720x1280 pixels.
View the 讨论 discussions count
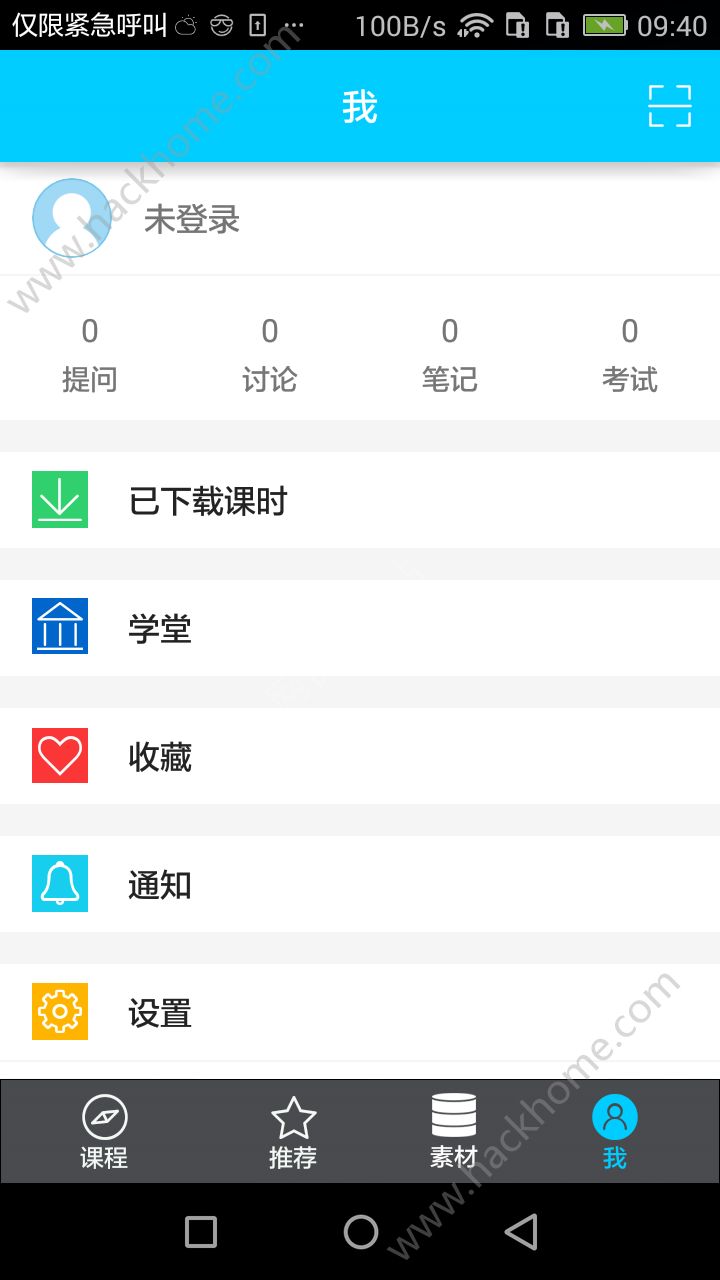pos(270,354)
